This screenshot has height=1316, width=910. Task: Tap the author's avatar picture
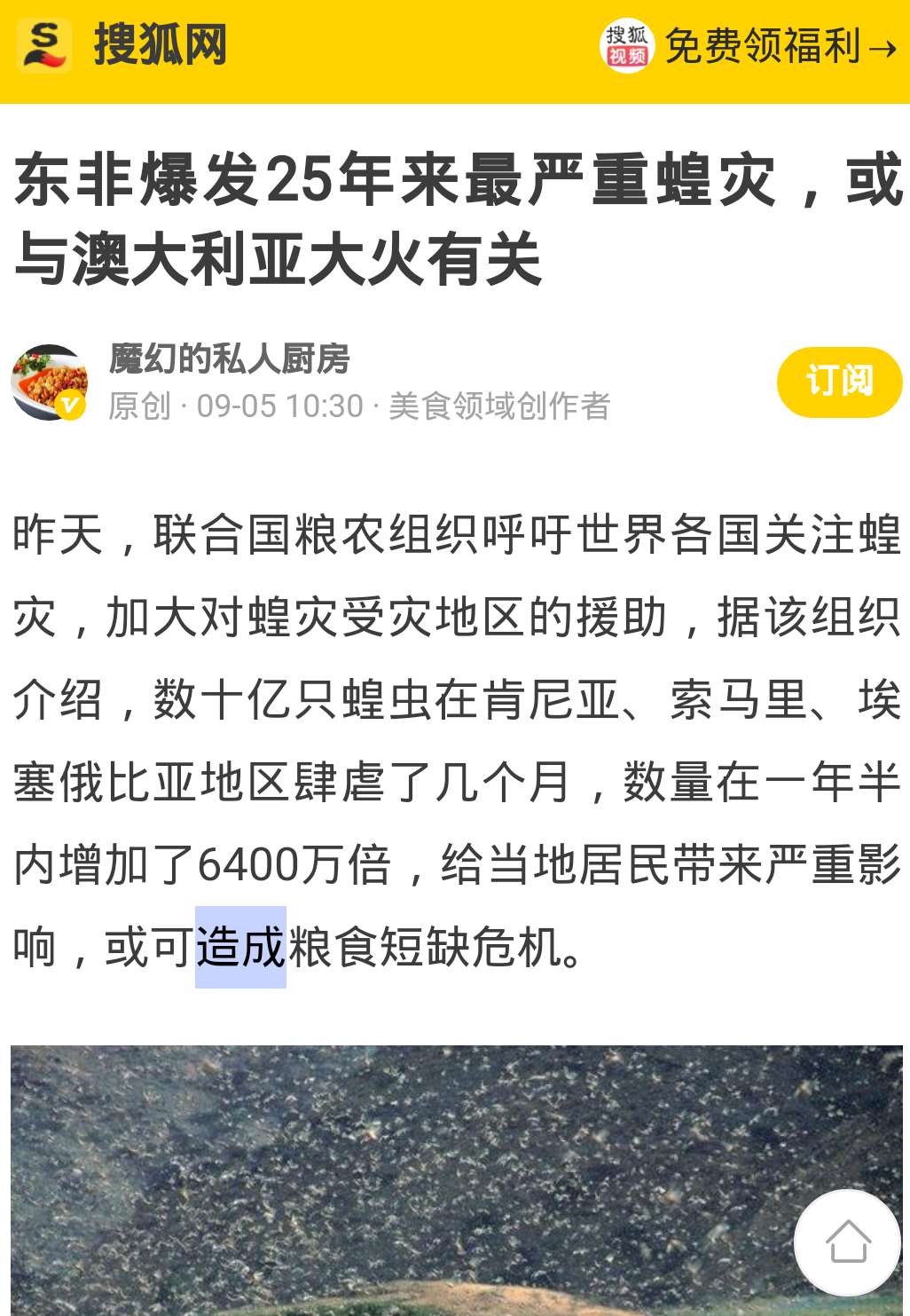point(50,382)
